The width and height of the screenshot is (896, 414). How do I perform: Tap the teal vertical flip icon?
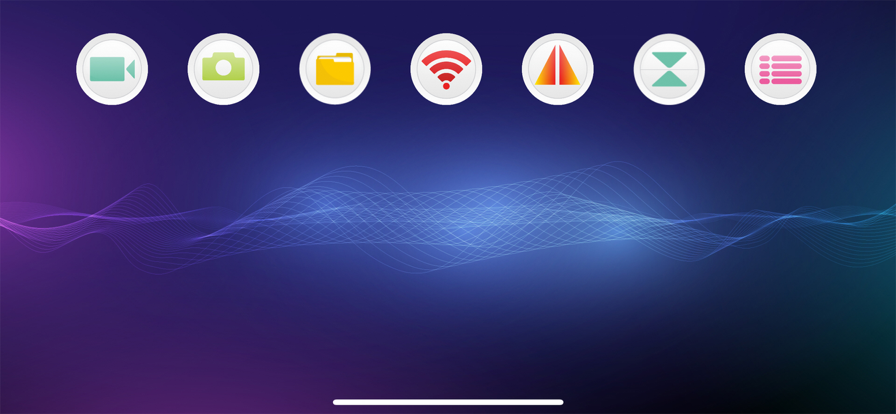tap(669, 69)
